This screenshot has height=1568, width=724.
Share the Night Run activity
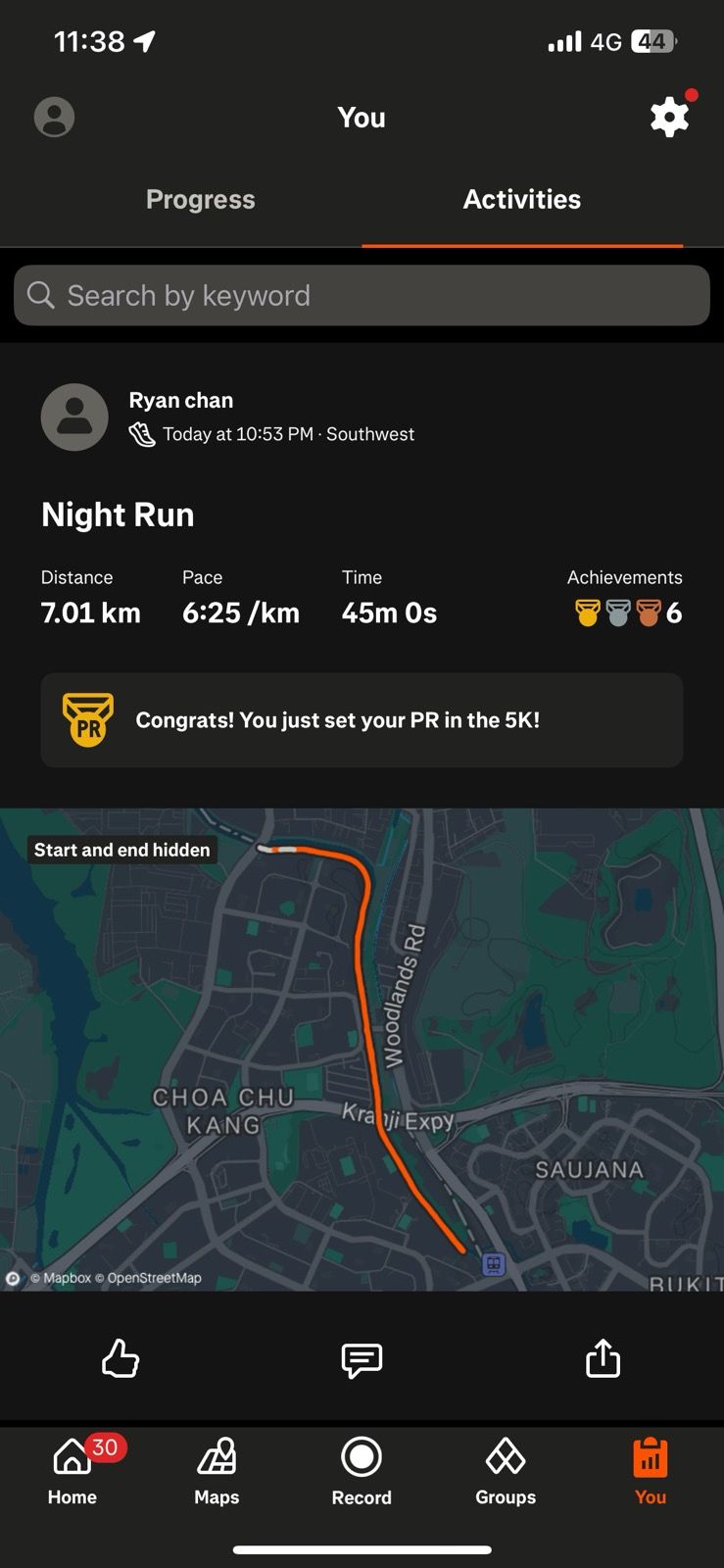(x=603, y=1359)
